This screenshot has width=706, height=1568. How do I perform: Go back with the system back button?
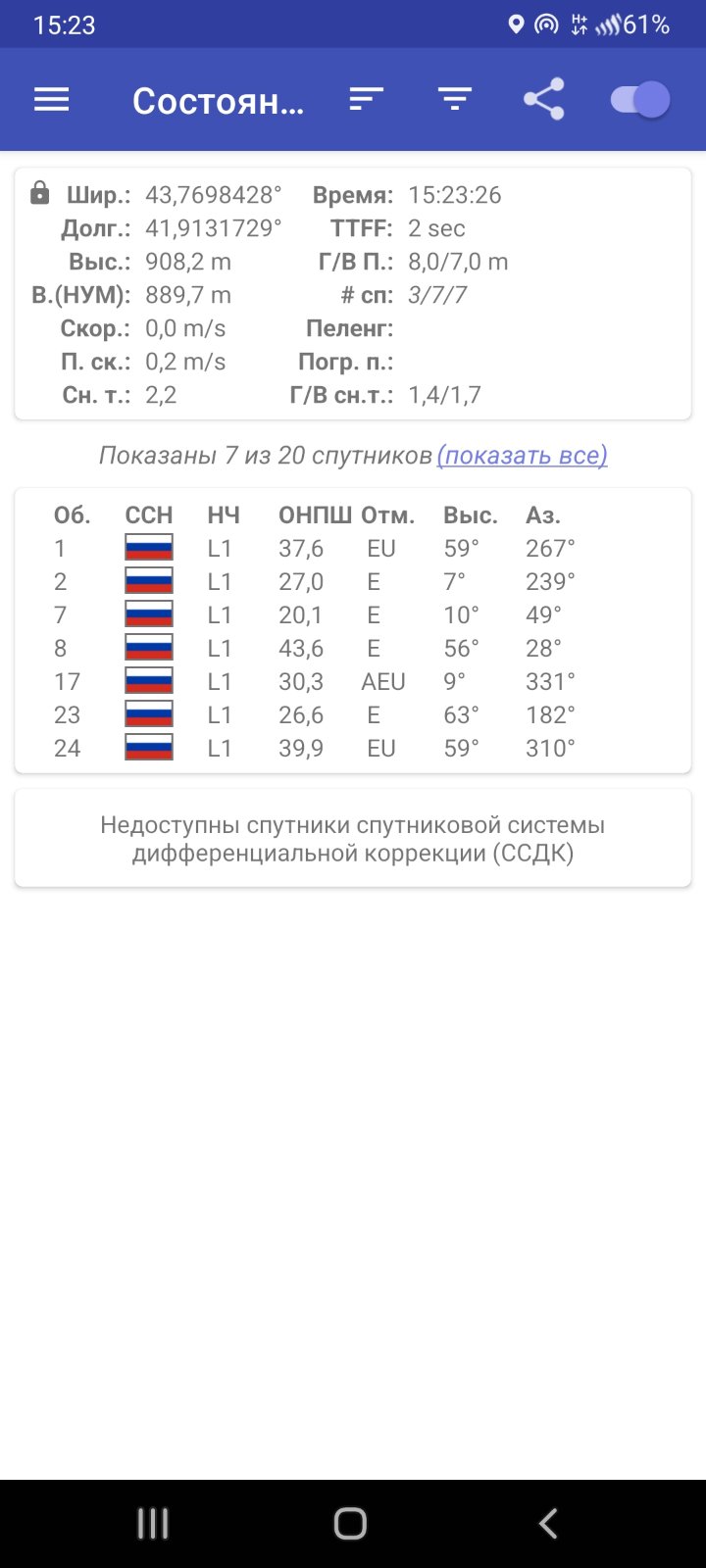[548, 1523]
